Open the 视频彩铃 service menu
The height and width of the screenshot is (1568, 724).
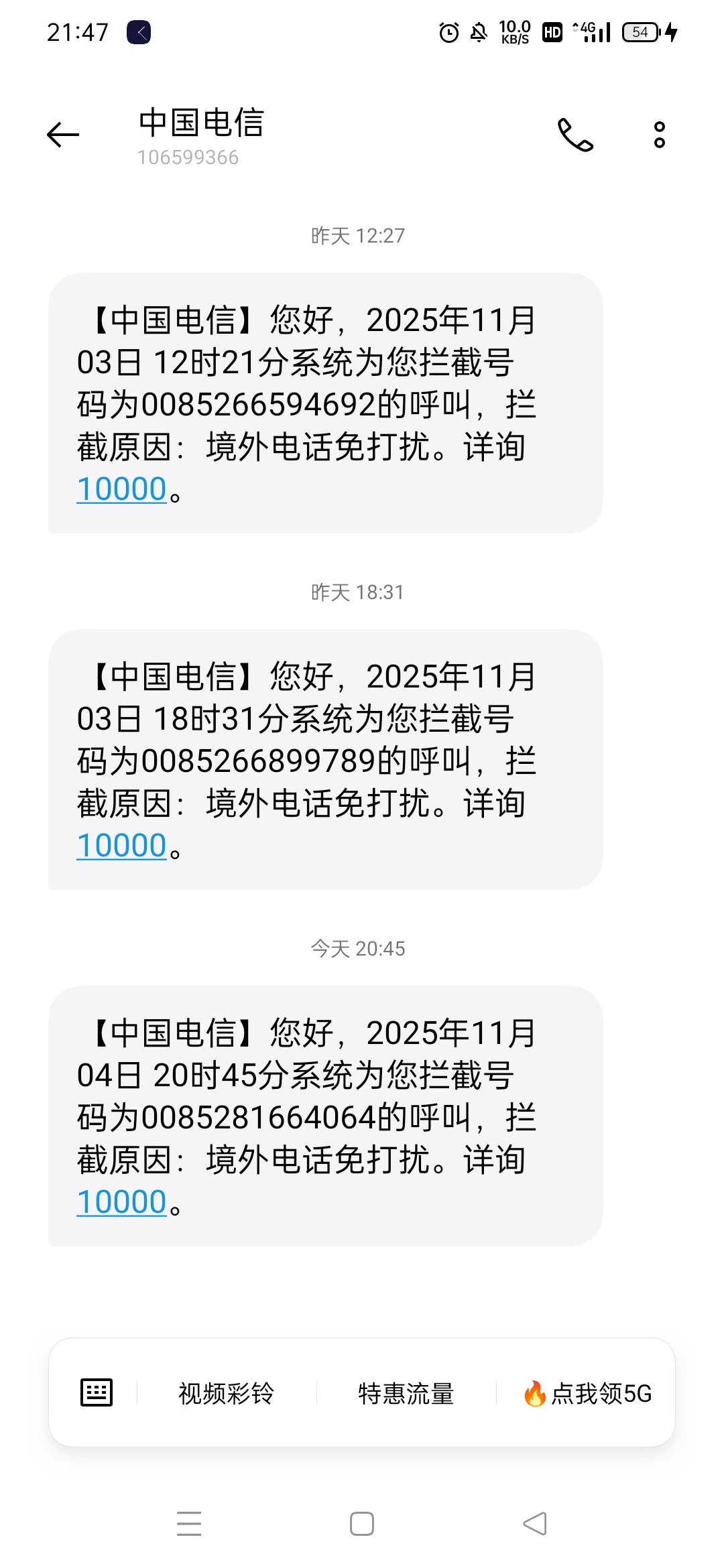point(227,1393)
